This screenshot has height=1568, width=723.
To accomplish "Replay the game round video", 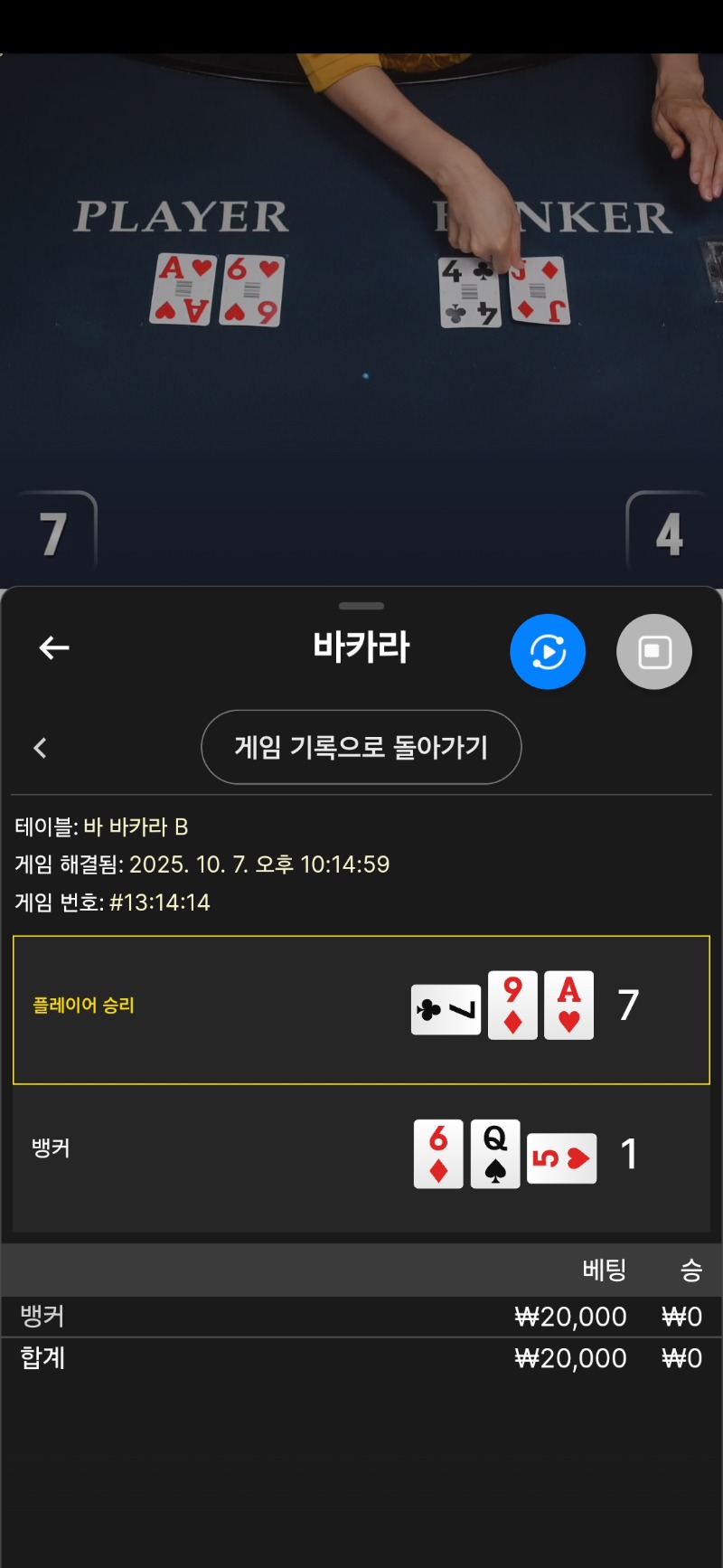I will (548, 651).
